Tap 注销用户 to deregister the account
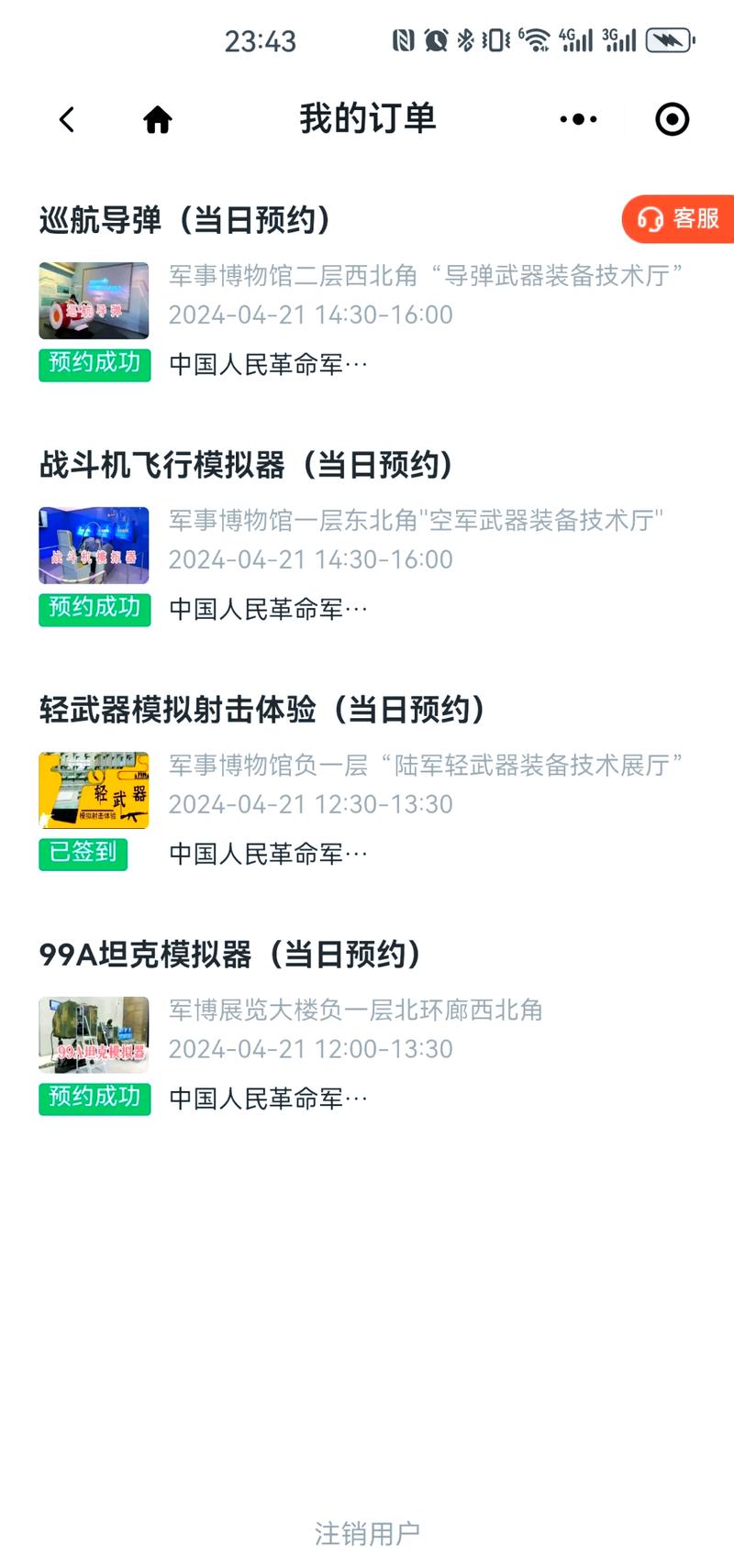 coord(367,1532)
